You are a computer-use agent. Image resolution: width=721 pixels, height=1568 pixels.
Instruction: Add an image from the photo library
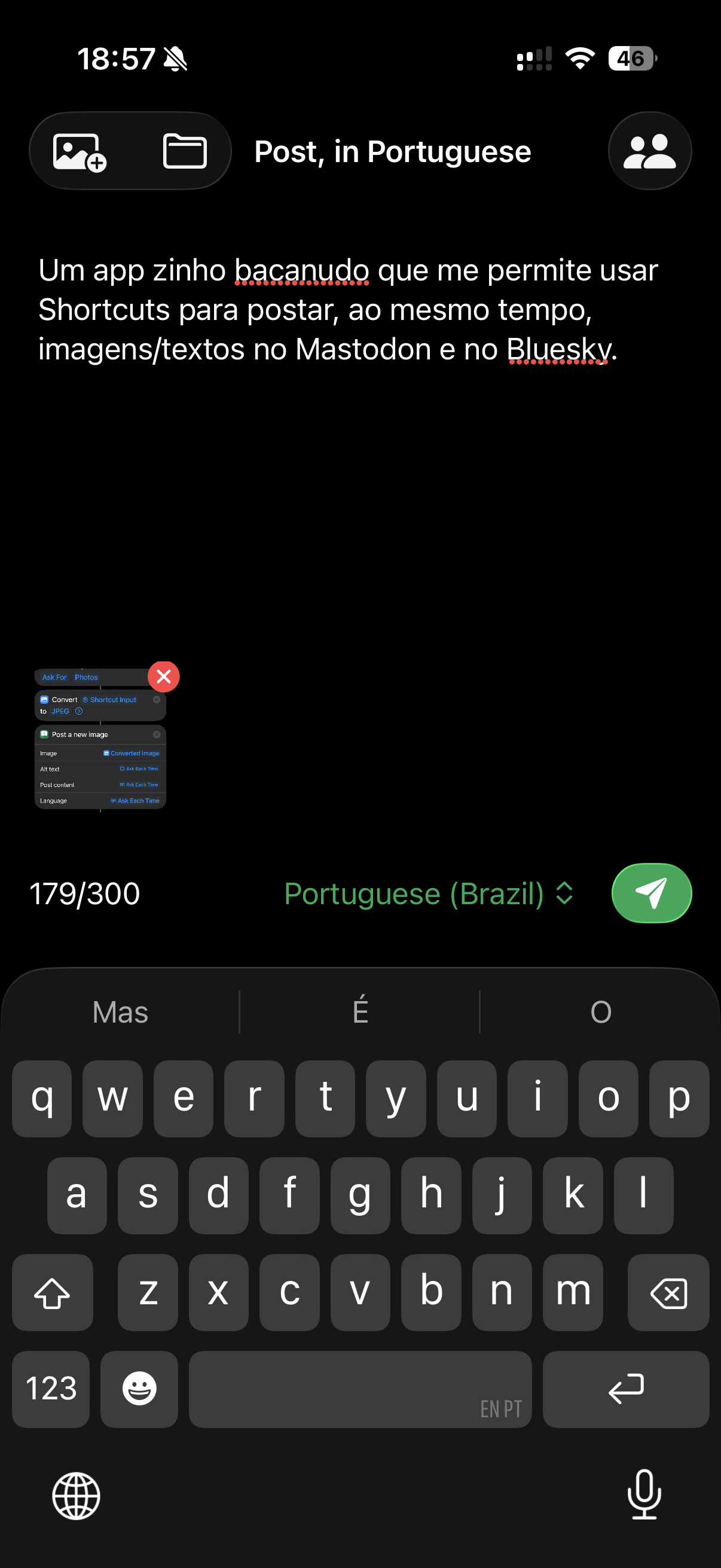[80, 151]
